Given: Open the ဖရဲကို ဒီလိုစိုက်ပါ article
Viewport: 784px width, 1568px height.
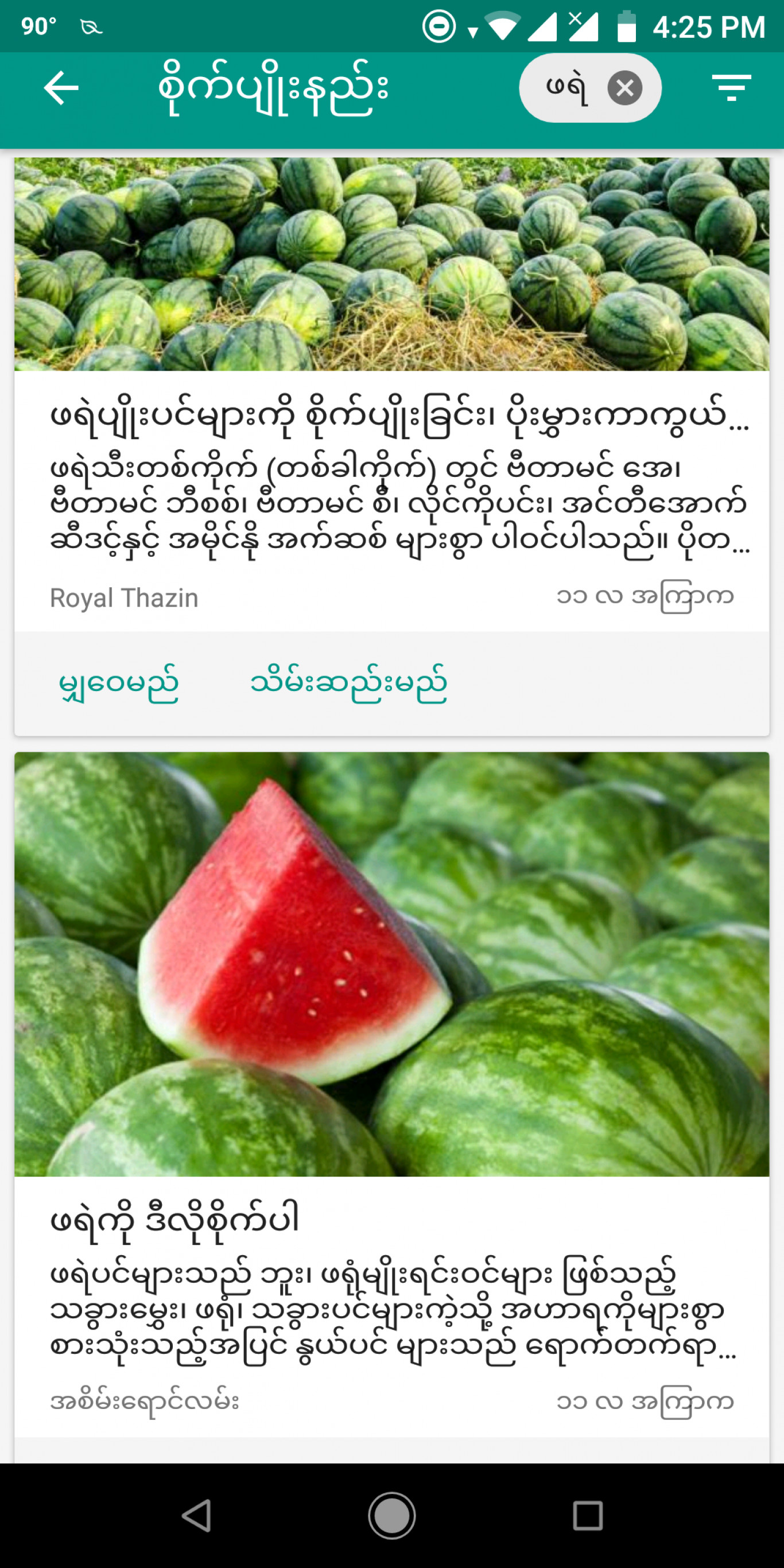Looking at the screenshot, I should point(392,1094).
